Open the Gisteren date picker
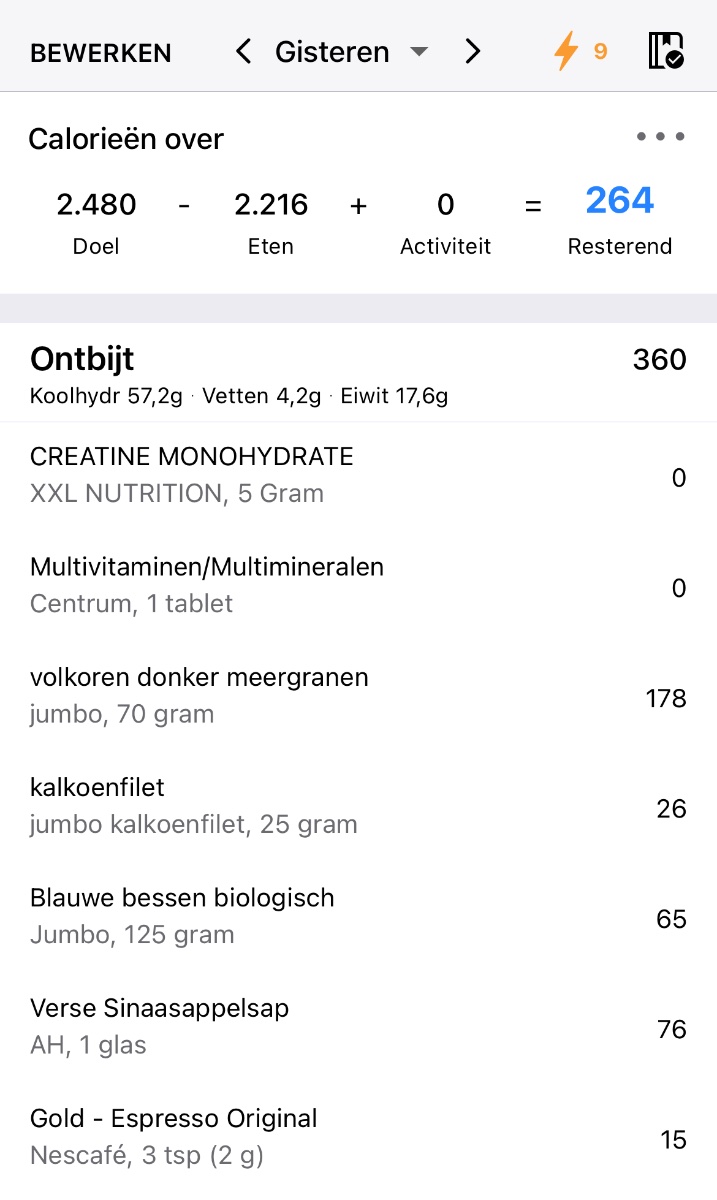This screenshot has height=1200, width=717. (350, 52)
